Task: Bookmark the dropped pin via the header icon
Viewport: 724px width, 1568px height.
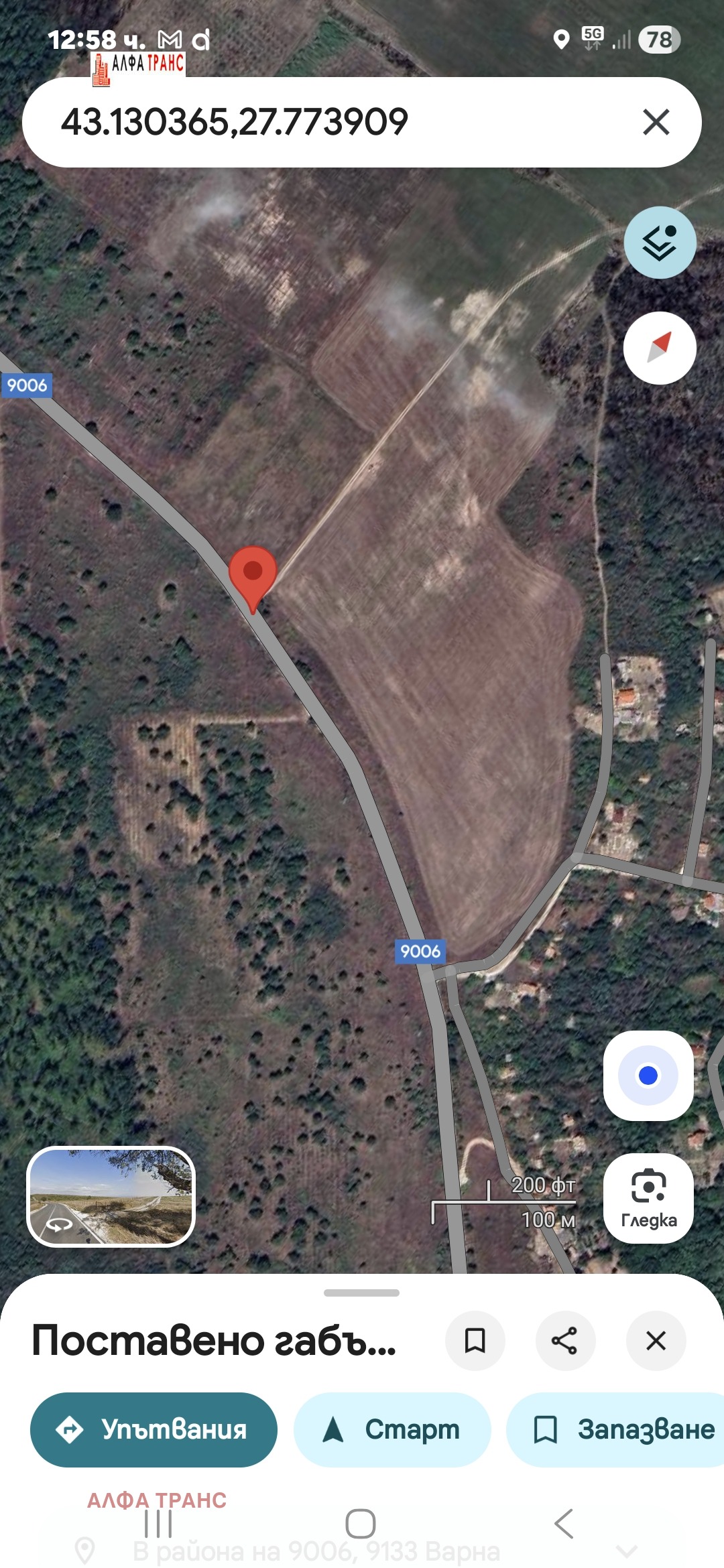Action: (475, 1341)
